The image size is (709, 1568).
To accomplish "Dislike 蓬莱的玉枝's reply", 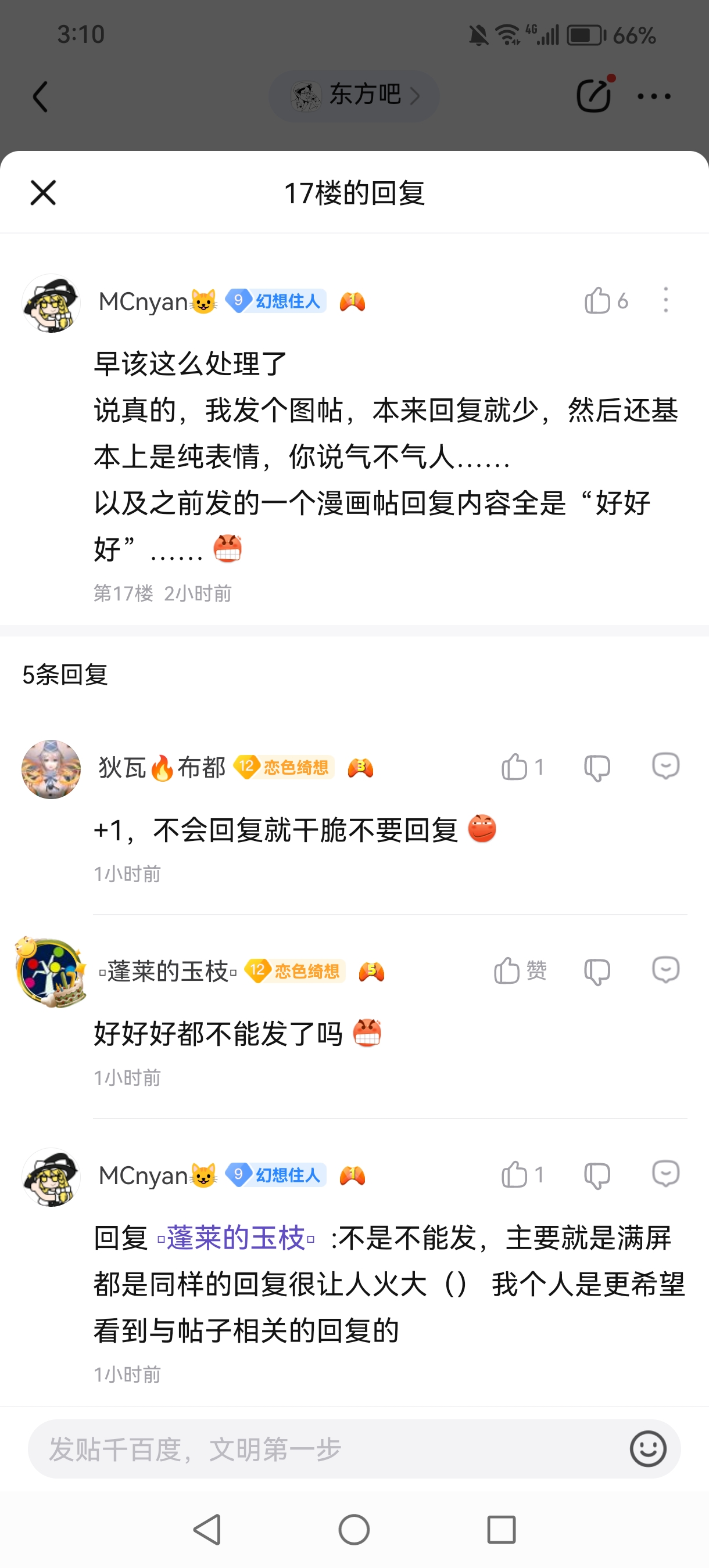I will (597, 971).
